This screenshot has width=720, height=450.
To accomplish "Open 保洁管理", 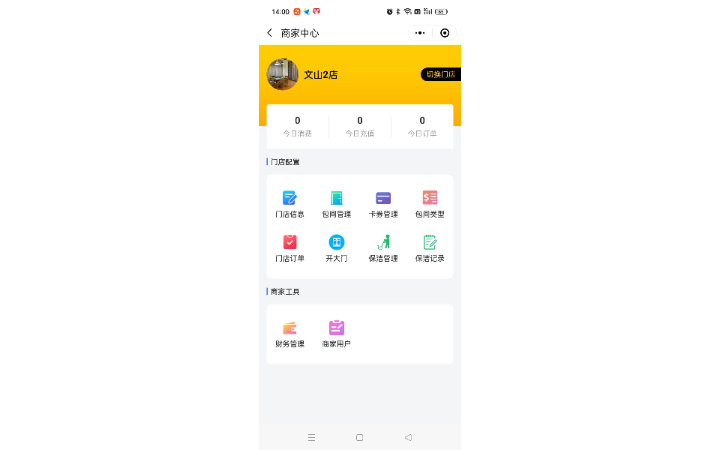I will point(383,247).
